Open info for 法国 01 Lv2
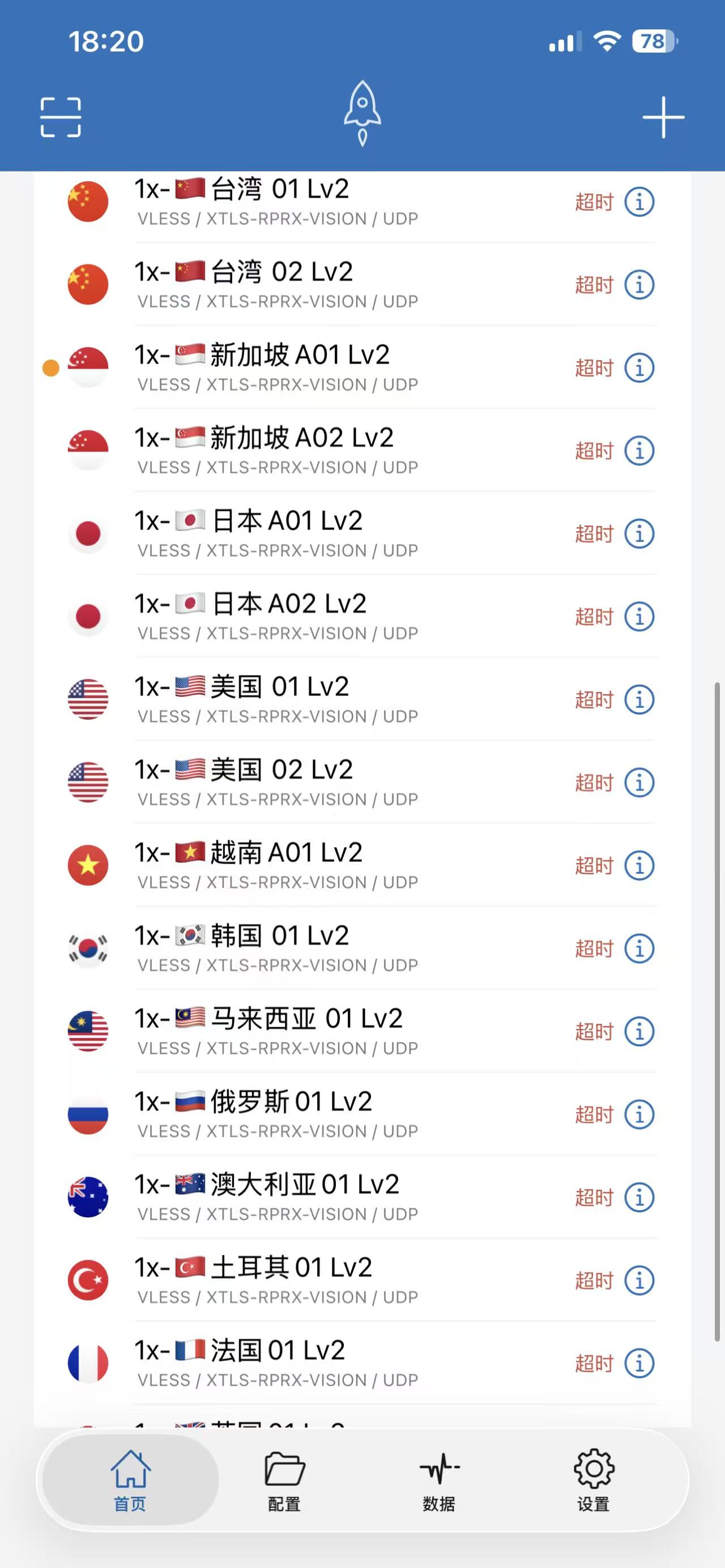The height and width of the screenshot is (1568, 725). point(639,1364)
